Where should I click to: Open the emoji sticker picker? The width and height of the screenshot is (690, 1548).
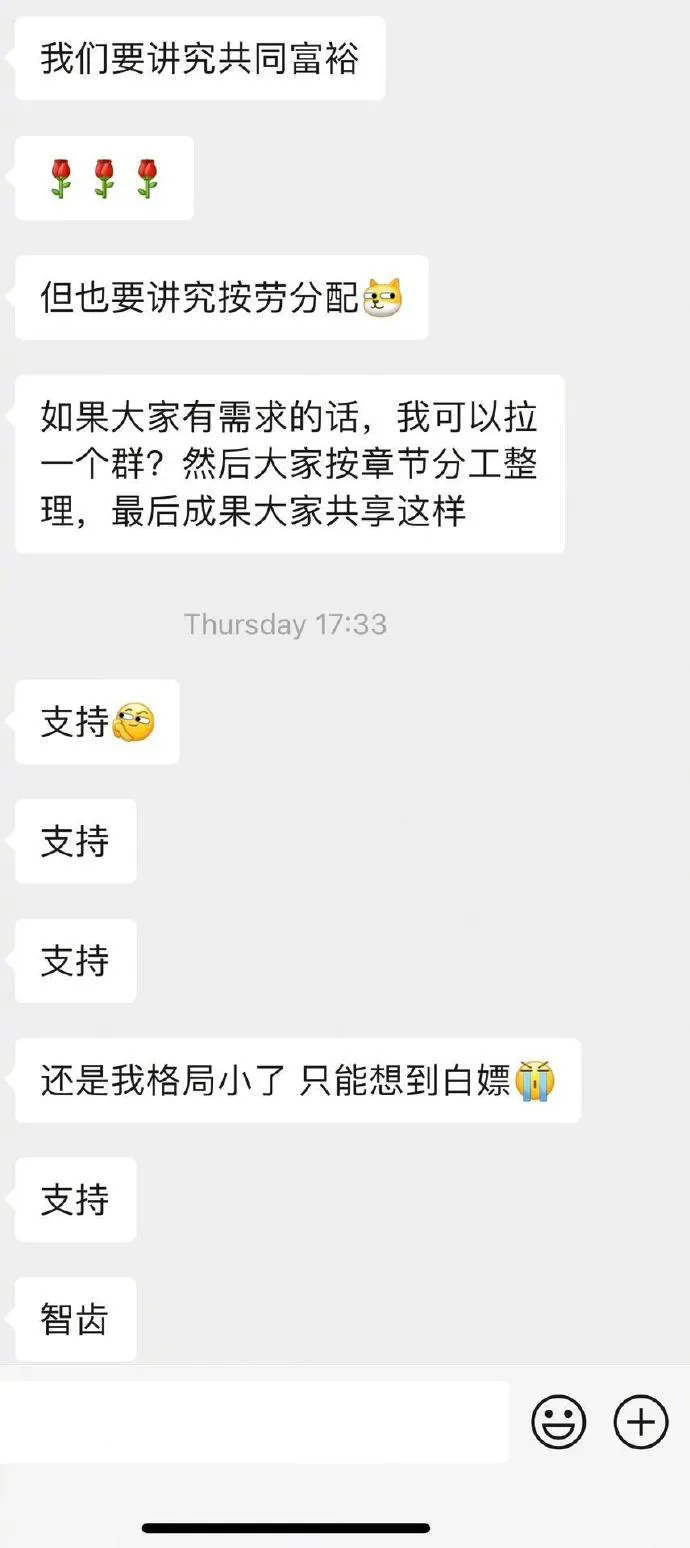[558, 1422]
